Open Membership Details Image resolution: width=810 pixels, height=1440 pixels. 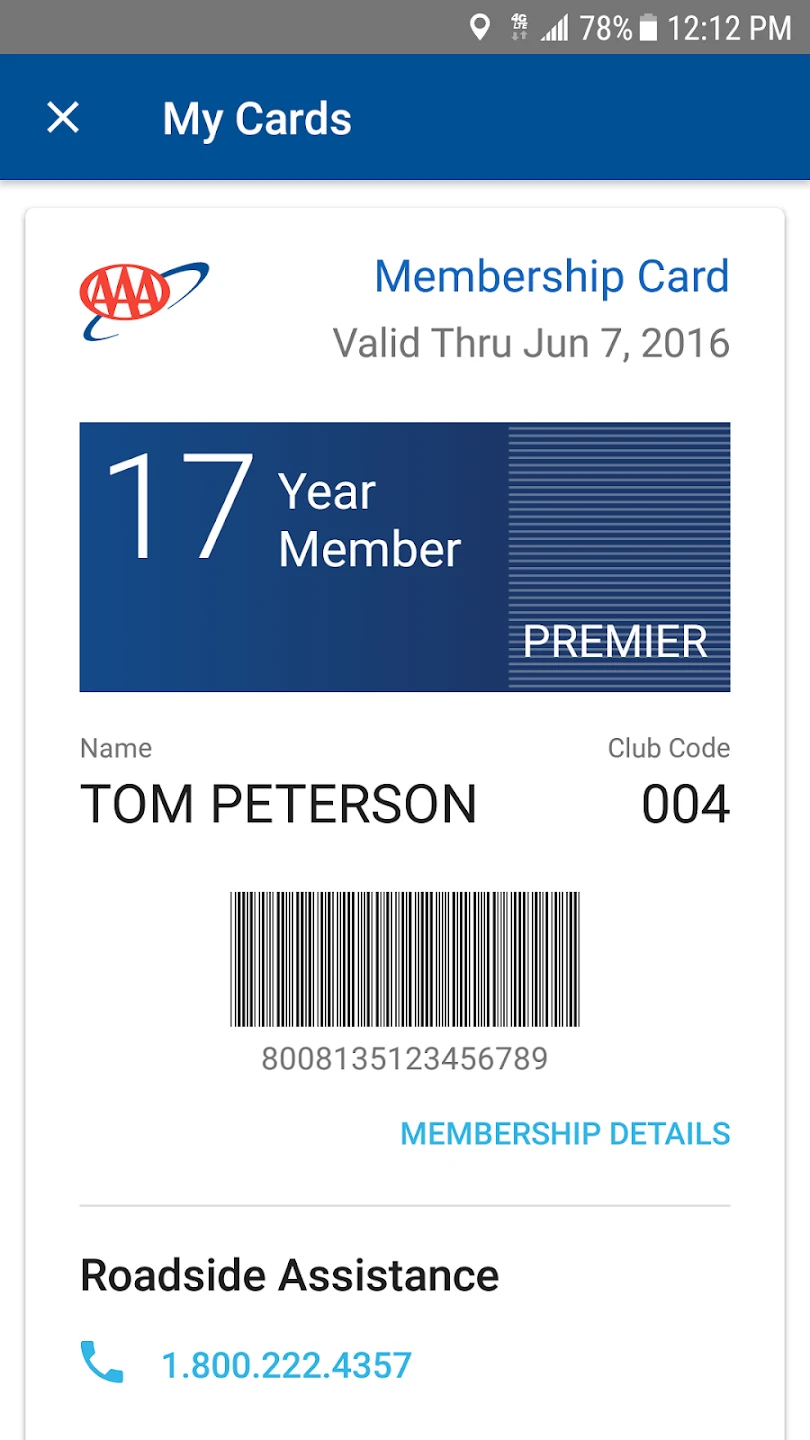pyautogui.click(x=565, y=1134)
